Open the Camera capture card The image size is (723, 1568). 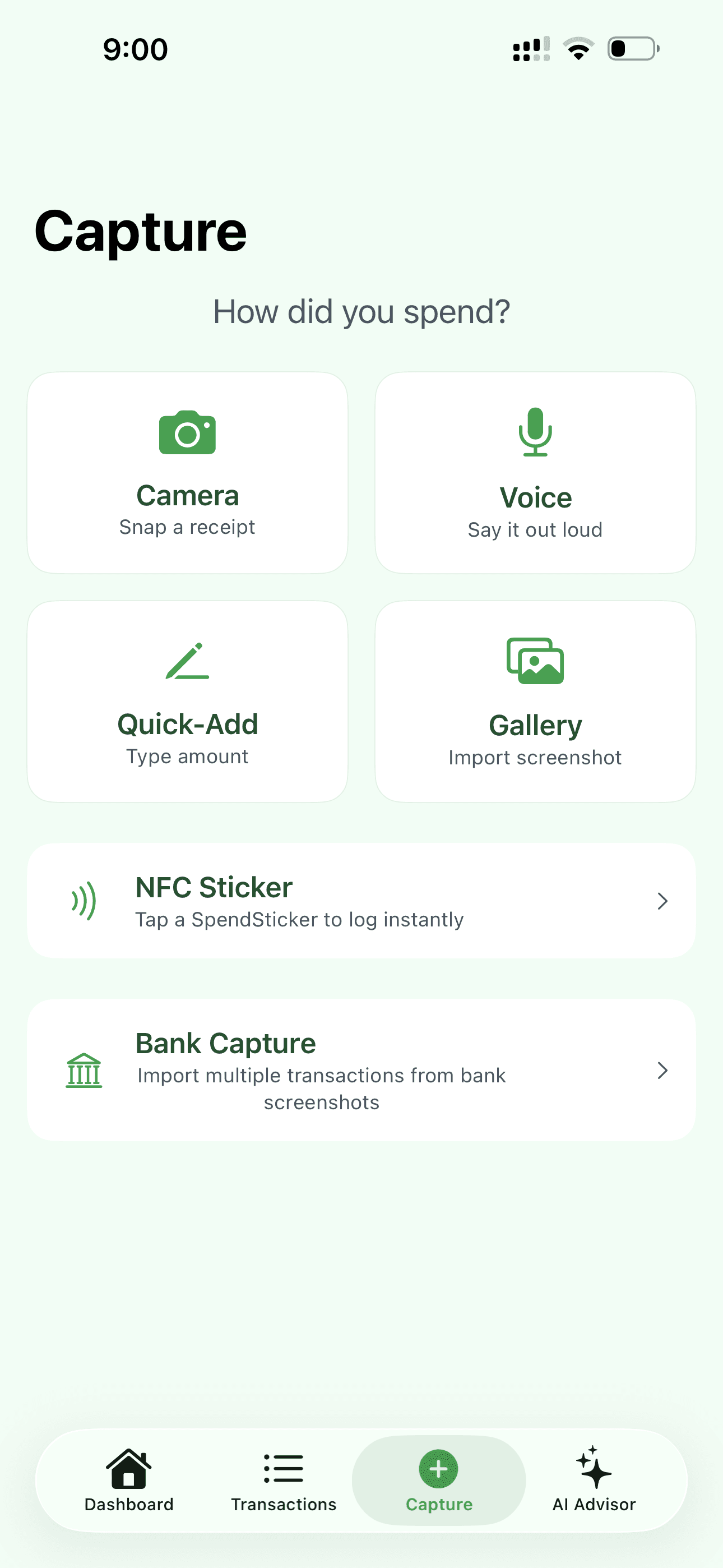187,472
